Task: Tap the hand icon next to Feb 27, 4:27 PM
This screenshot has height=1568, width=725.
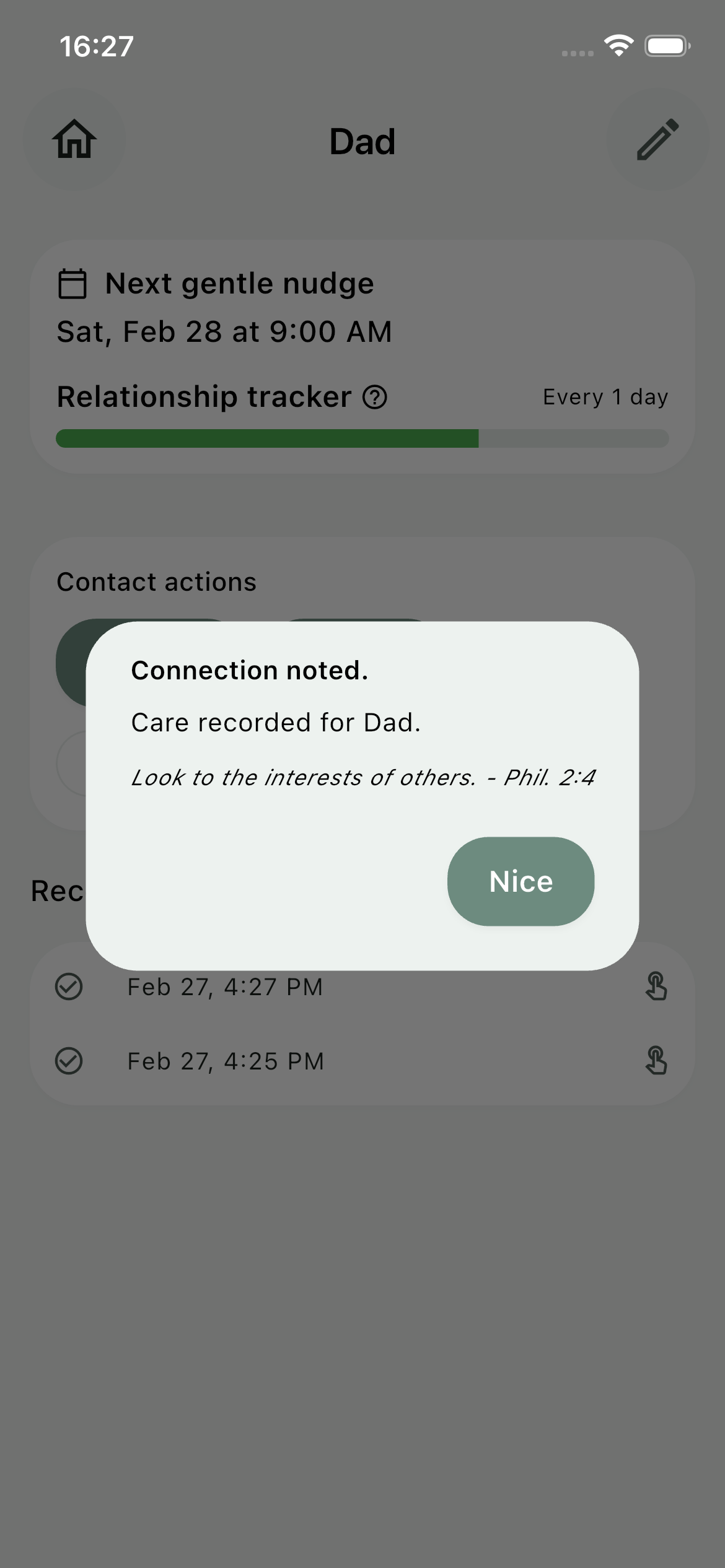Action: (x=656, y=987)
